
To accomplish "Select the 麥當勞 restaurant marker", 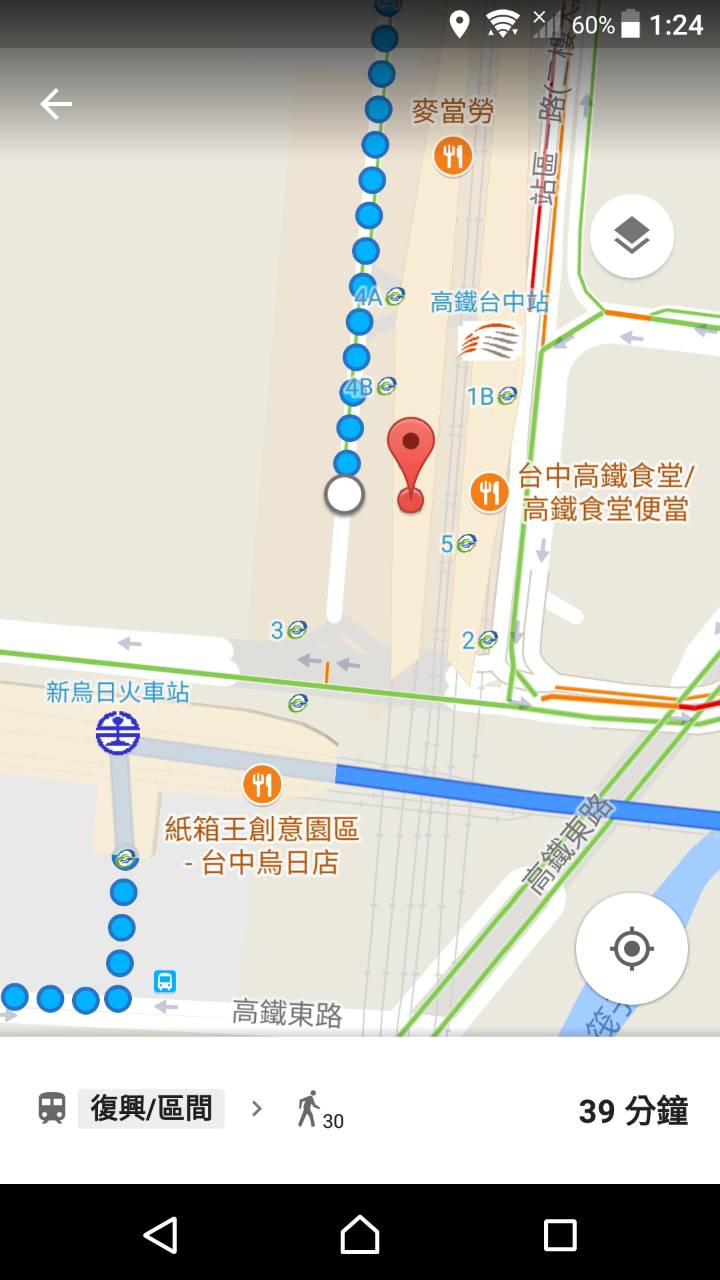I will coord(453,155).
